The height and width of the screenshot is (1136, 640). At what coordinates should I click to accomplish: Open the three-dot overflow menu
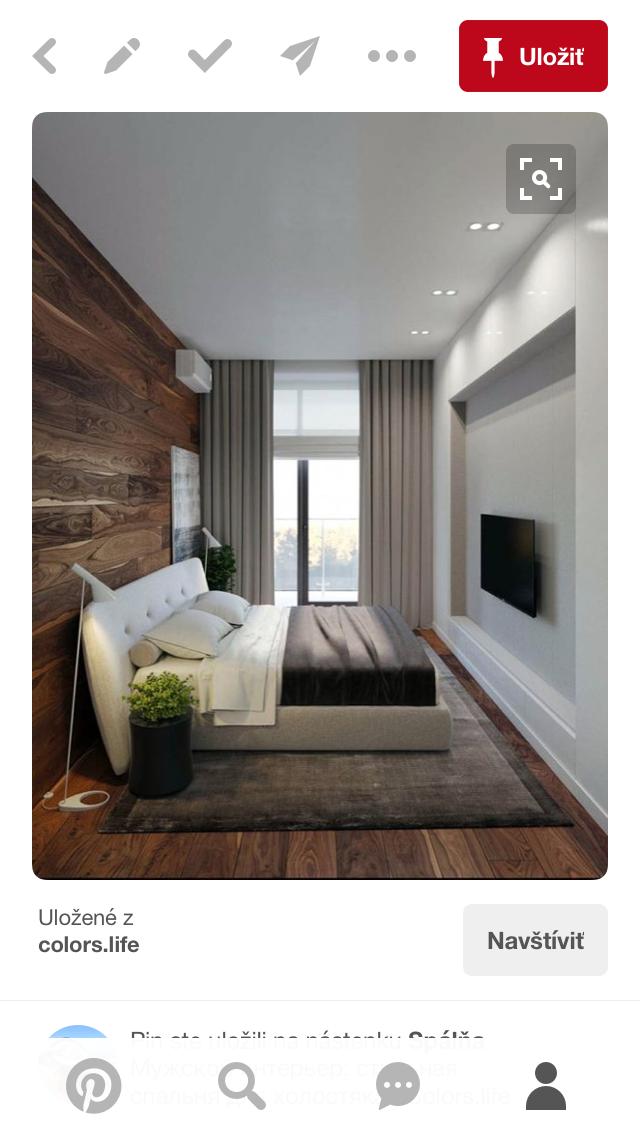392,56
